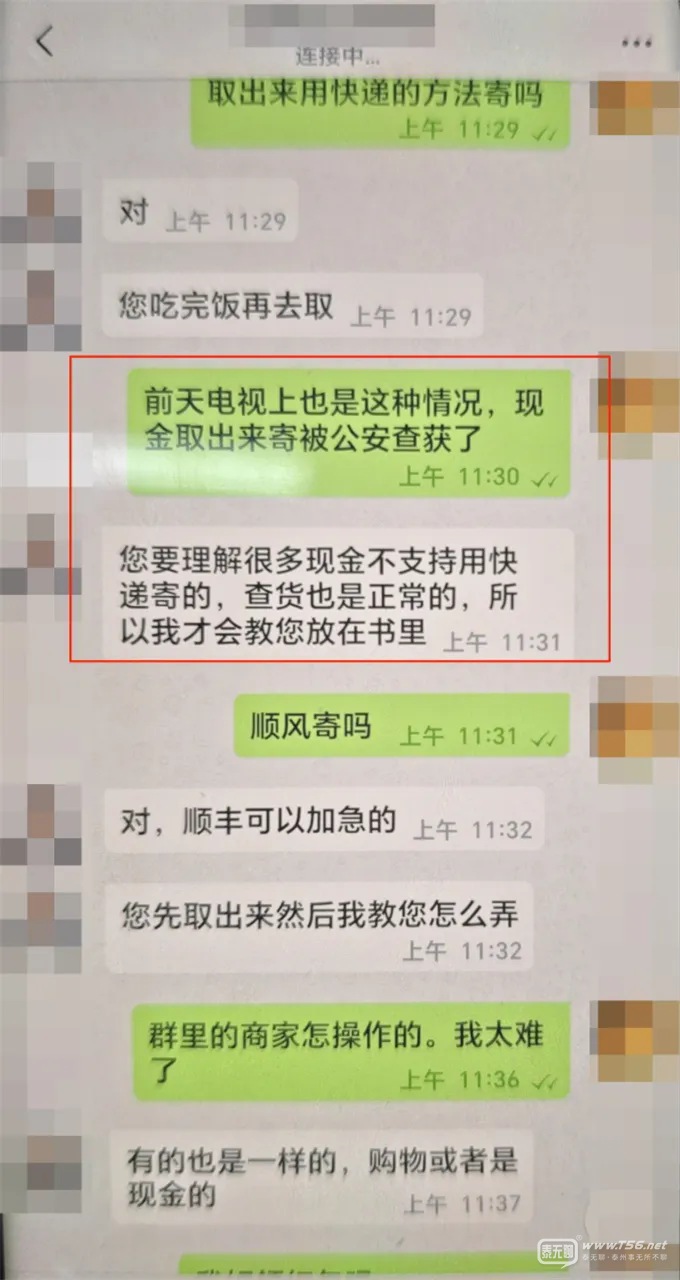This screenshot has width=680, height=1280.
Task: Go back to the chat list
Action: pos(43,42)
